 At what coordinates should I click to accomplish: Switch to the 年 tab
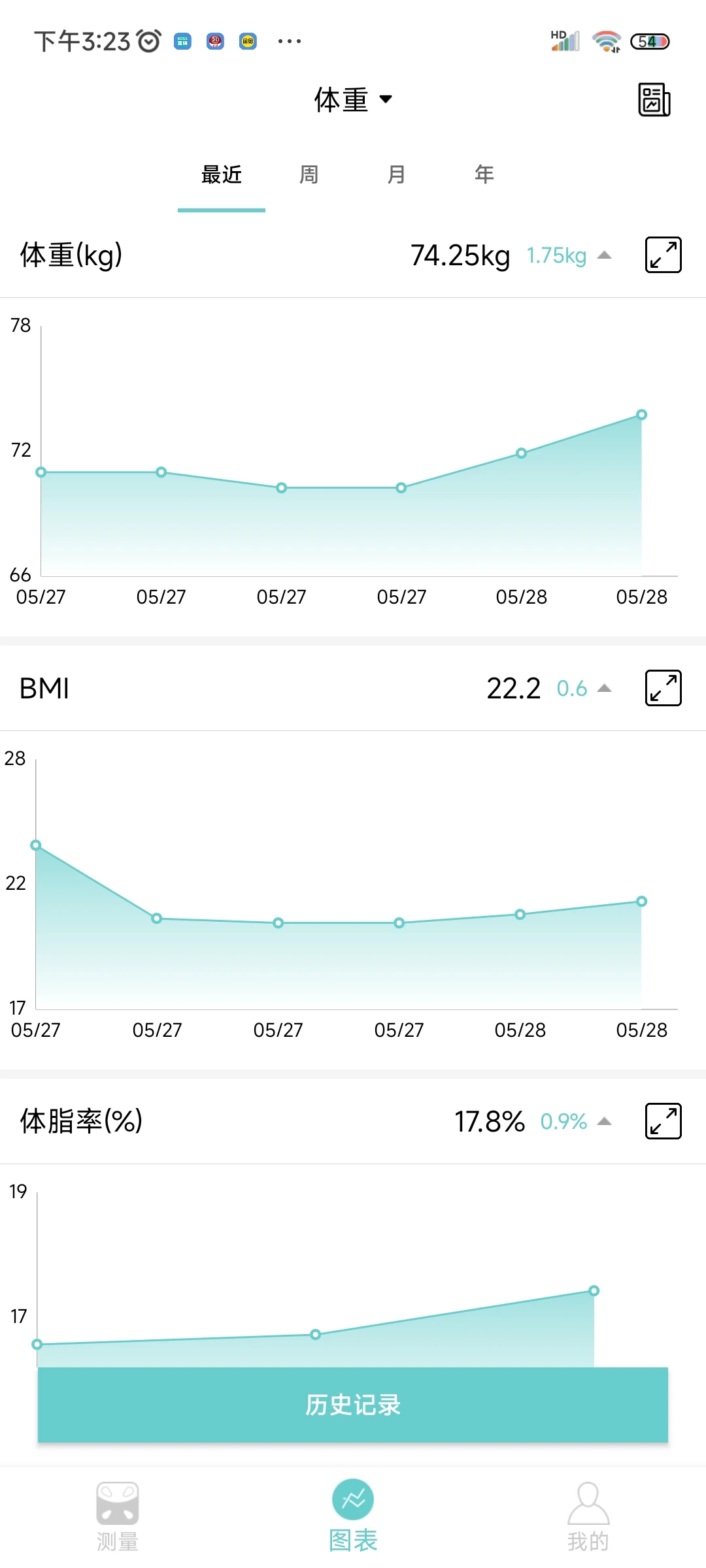coord(484,174)
